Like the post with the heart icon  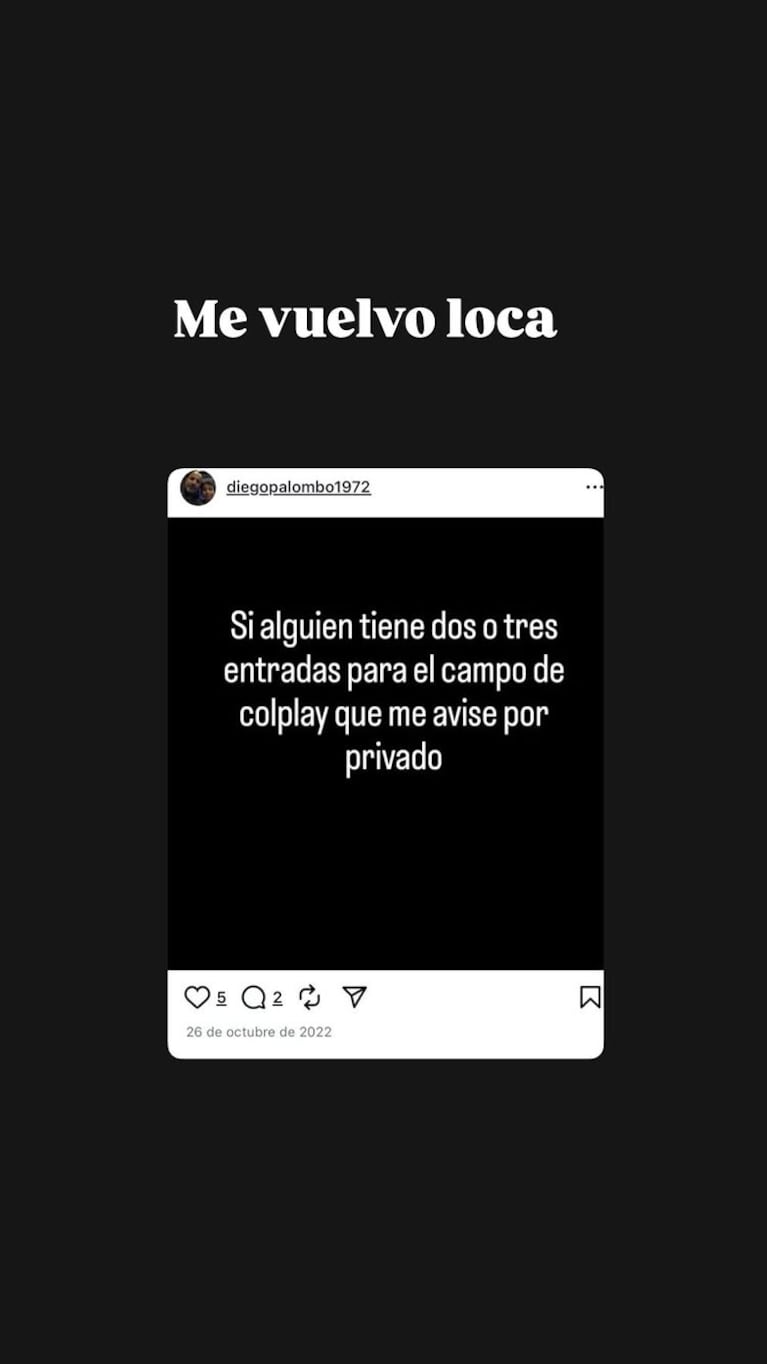tap(196, 997)
